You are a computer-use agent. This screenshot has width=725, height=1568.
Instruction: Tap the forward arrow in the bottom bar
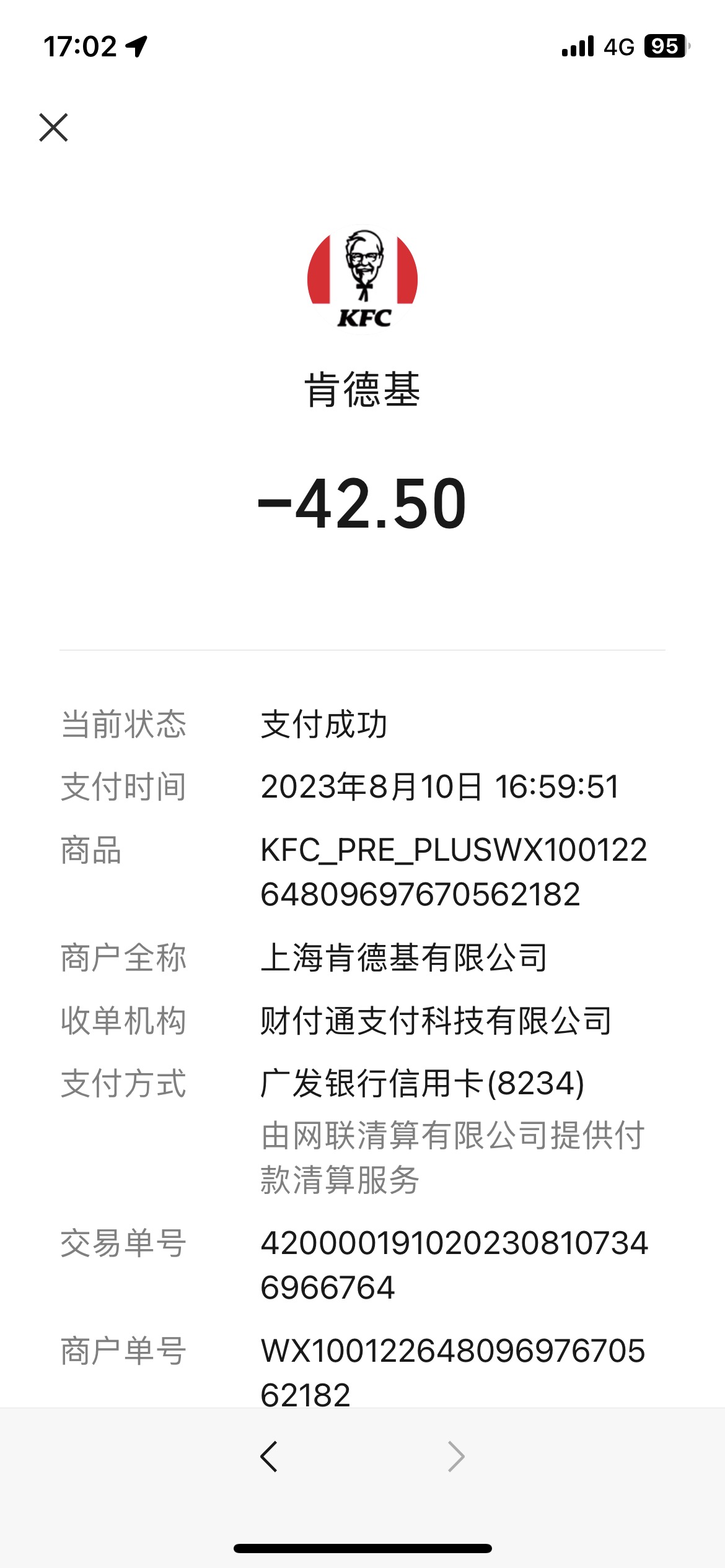tap(456, 1456)
